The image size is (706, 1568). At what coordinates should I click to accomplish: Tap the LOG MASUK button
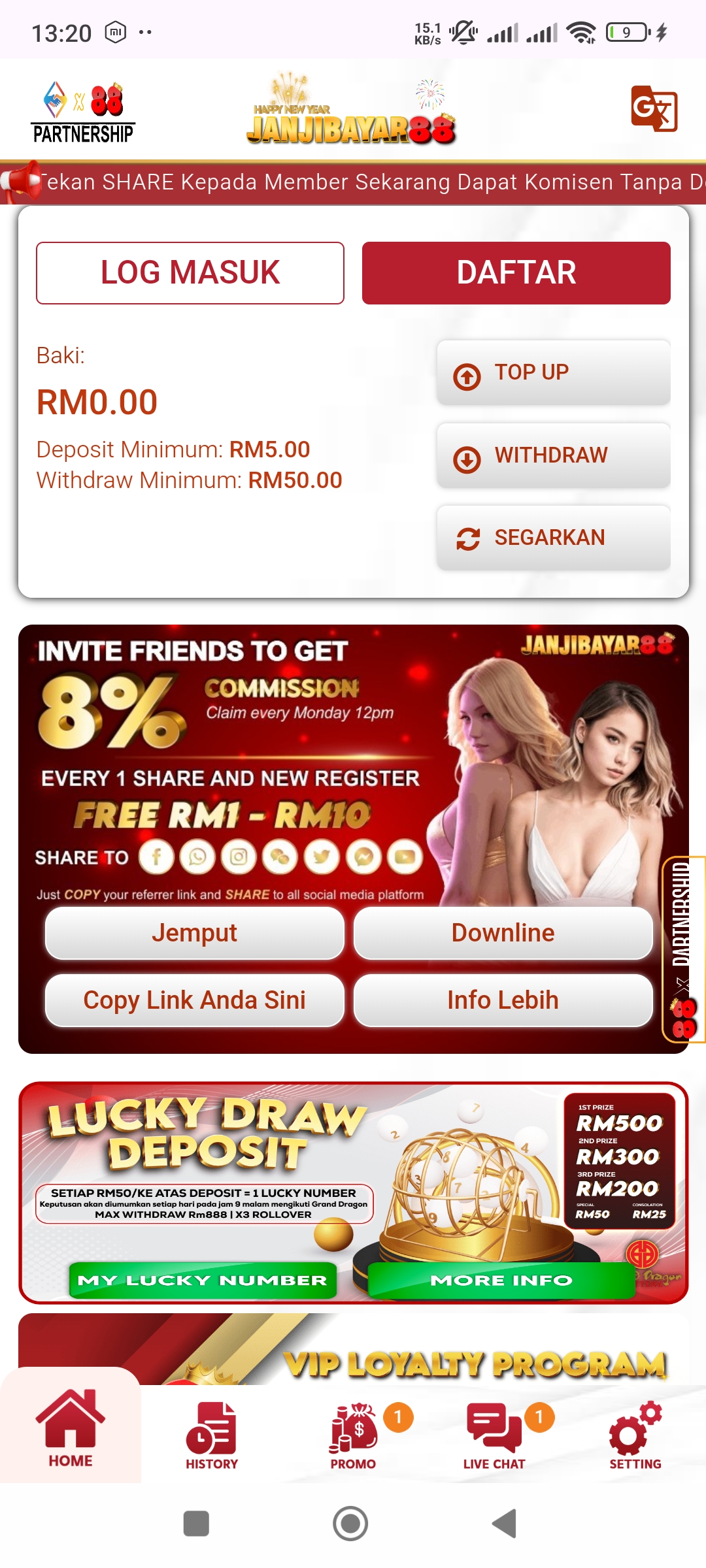(190, 273)
